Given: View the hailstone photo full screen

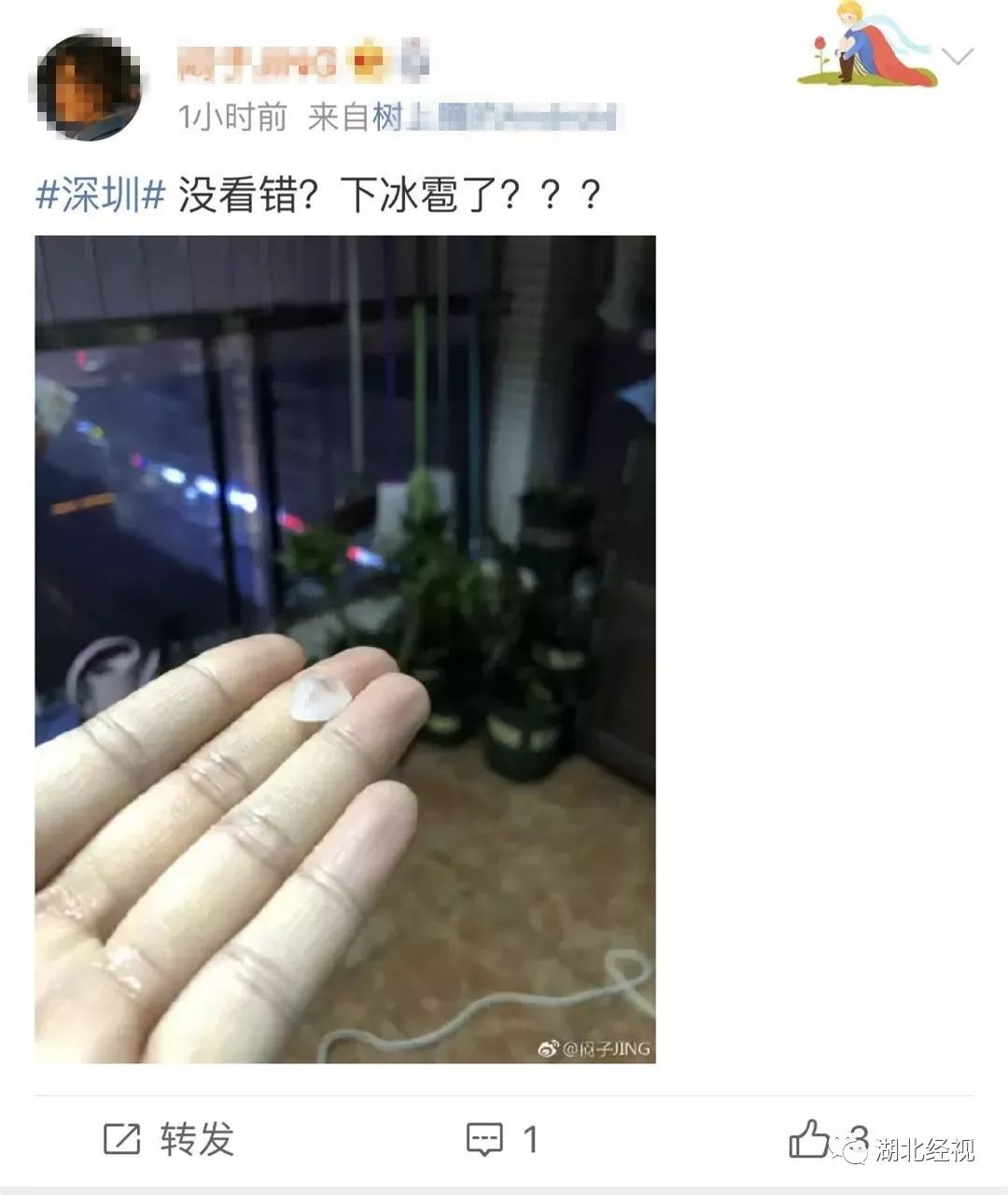Looking at the screenshot, I should tap(345, 649).
